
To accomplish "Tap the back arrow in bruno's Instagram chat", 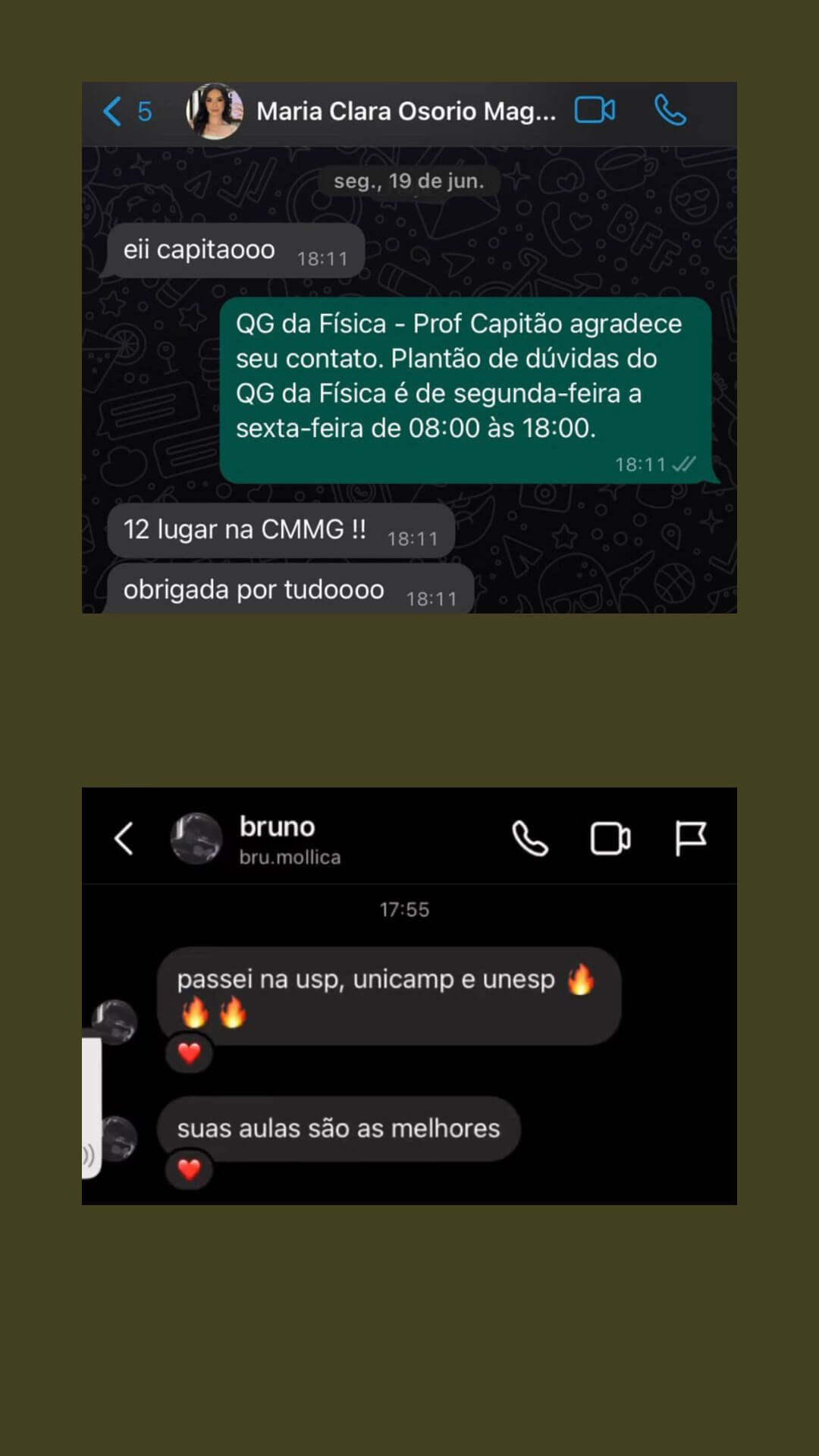I will 125,839.
